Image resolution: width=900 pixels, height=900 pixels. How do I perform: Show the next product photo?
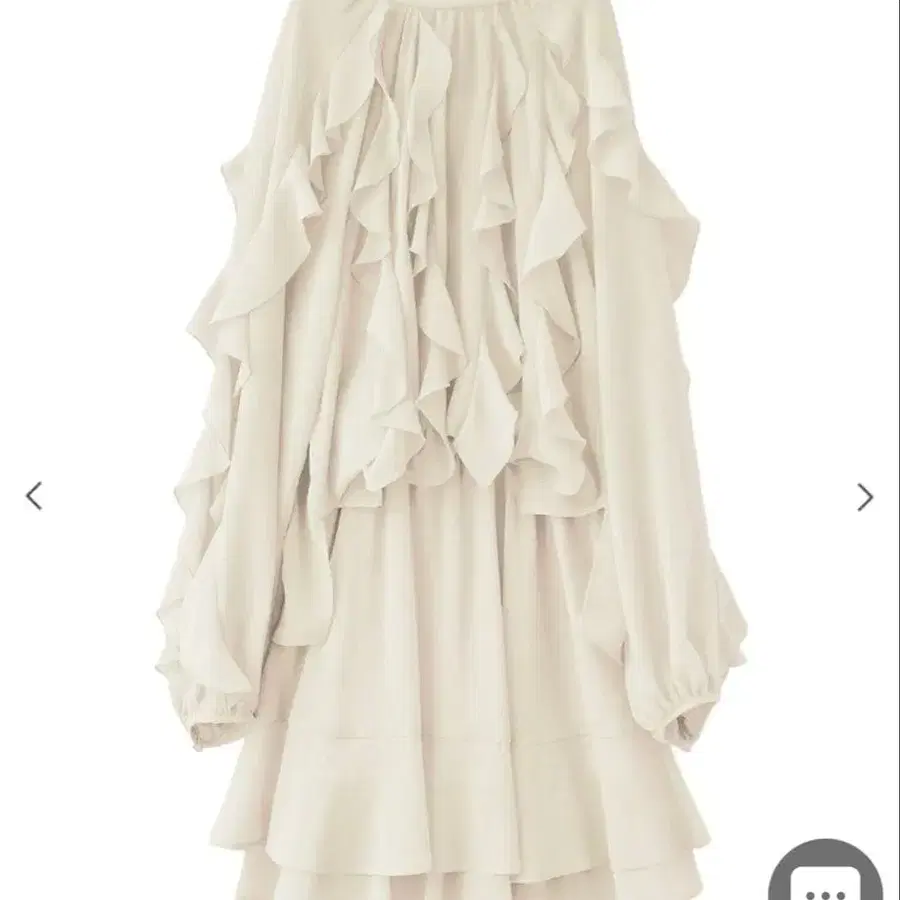[865, 497]
